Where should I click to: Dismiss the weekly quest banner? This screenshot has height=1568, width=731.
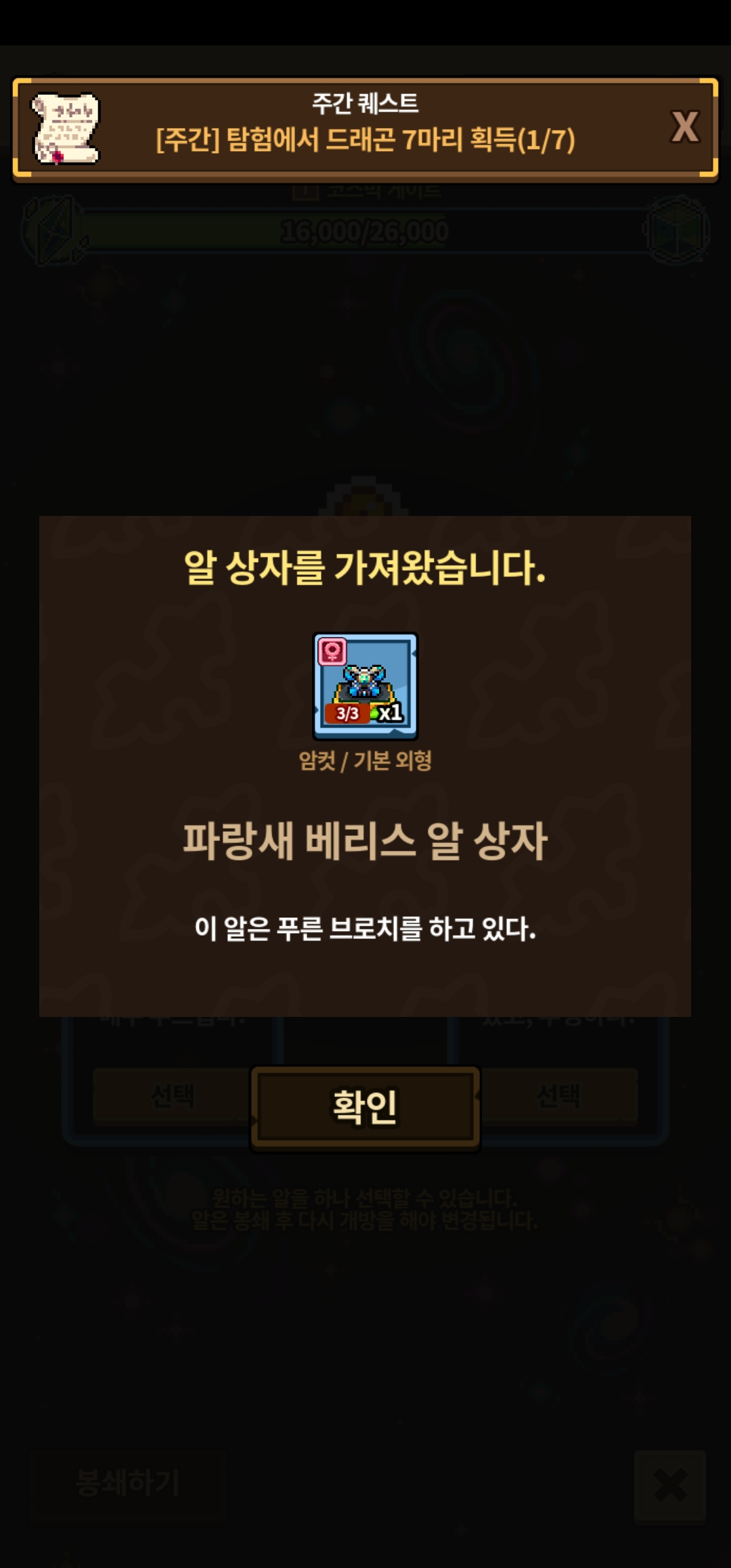pos(684,127)
